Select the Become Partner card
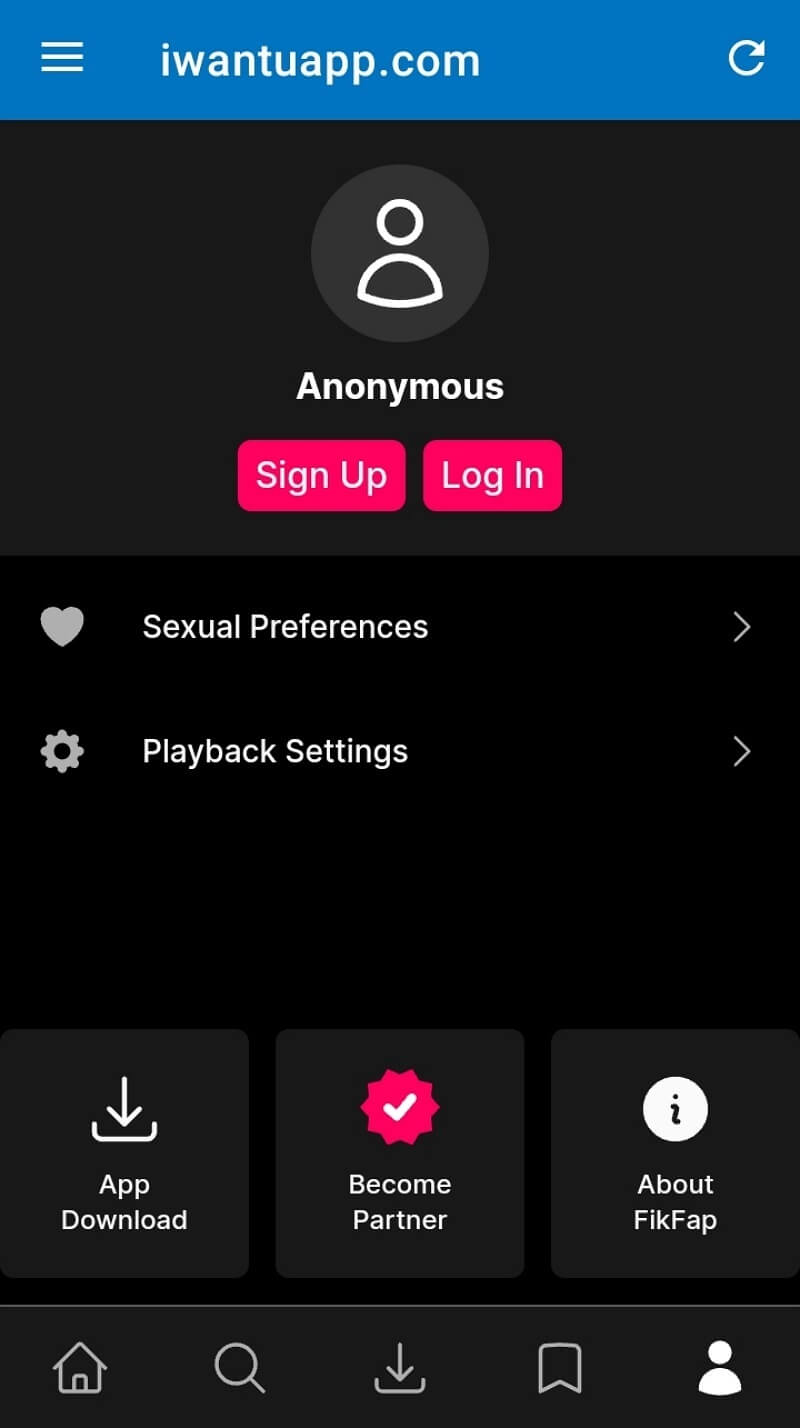Viewport: 800px width, 1428px height. point(400,1153)
